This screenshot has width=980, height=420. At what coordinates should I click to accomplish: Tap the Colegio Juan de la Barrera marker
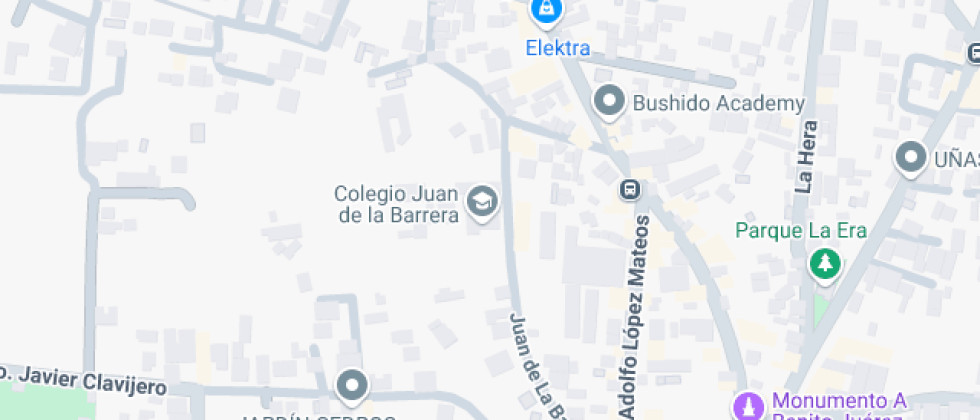[x=484, y=202]
